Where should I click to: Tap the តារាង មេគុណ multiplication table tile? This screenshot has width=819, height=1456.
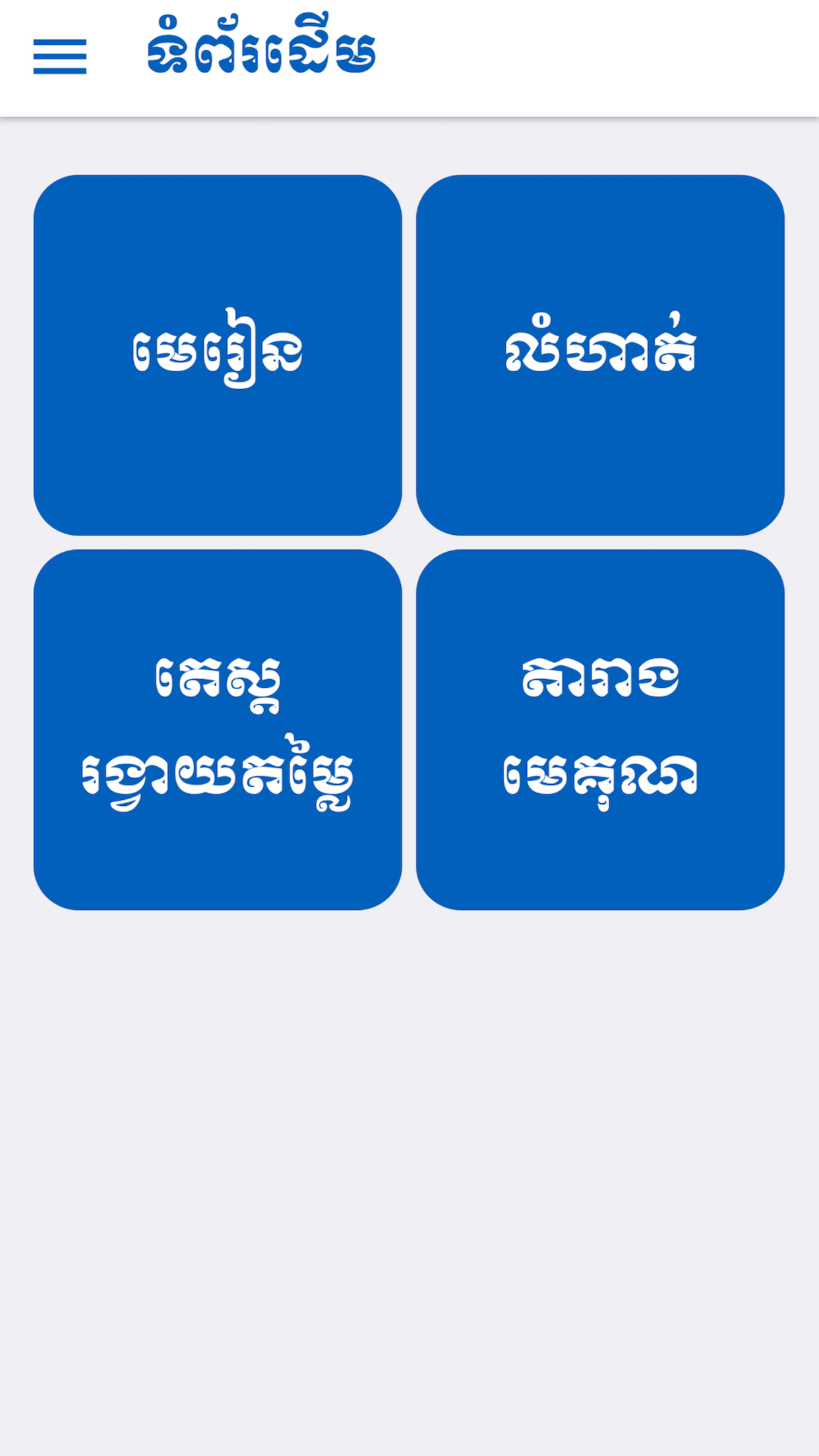tap(600, 729)
